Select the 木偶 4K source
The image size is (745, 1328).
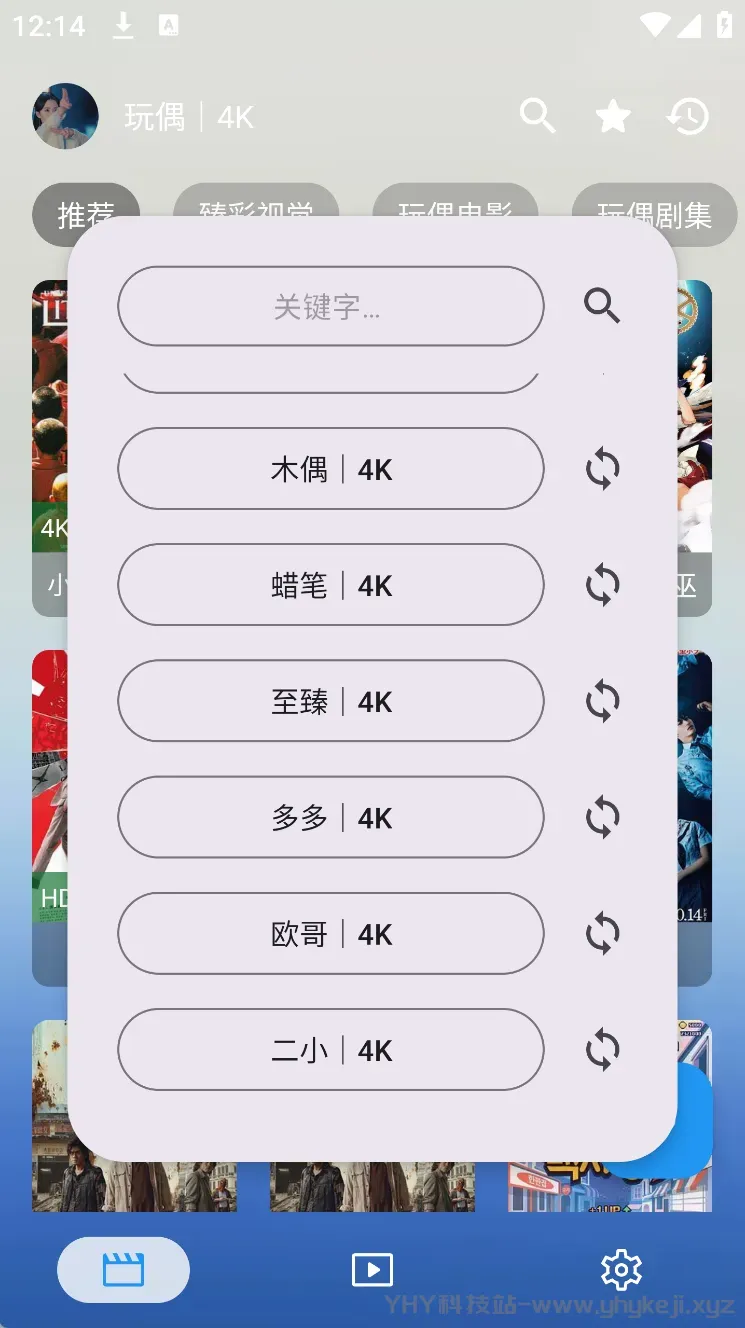[x=331, y=469]
